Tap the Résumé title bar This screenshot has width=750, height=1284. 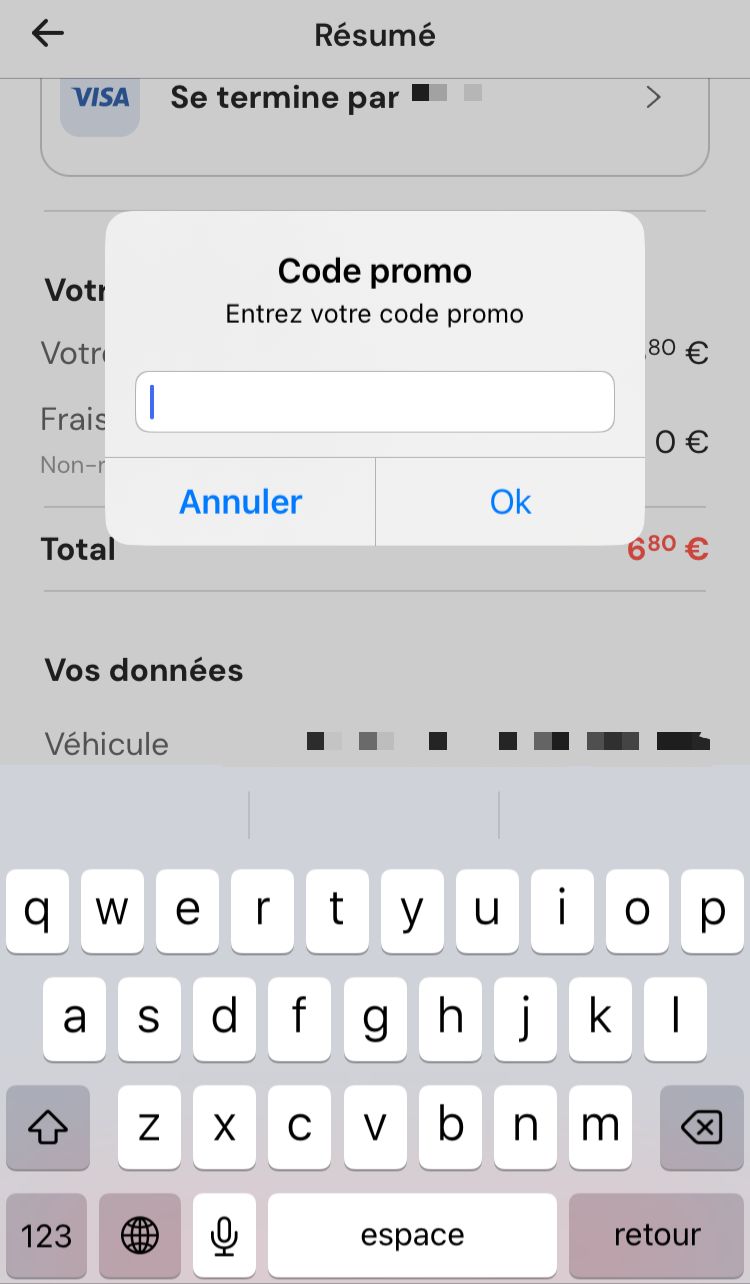tap(374, 35)
